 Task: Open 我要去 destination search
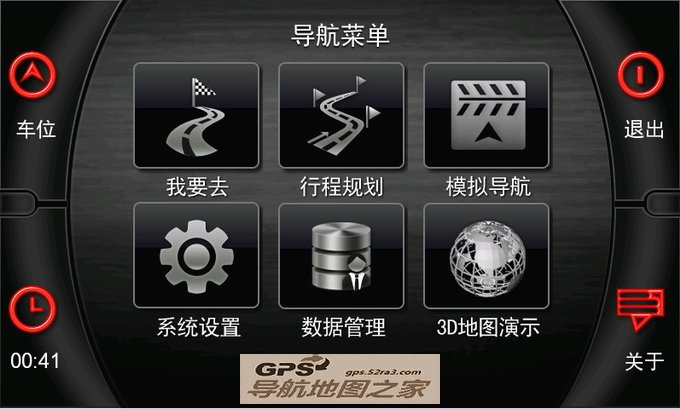pos(196,116)
